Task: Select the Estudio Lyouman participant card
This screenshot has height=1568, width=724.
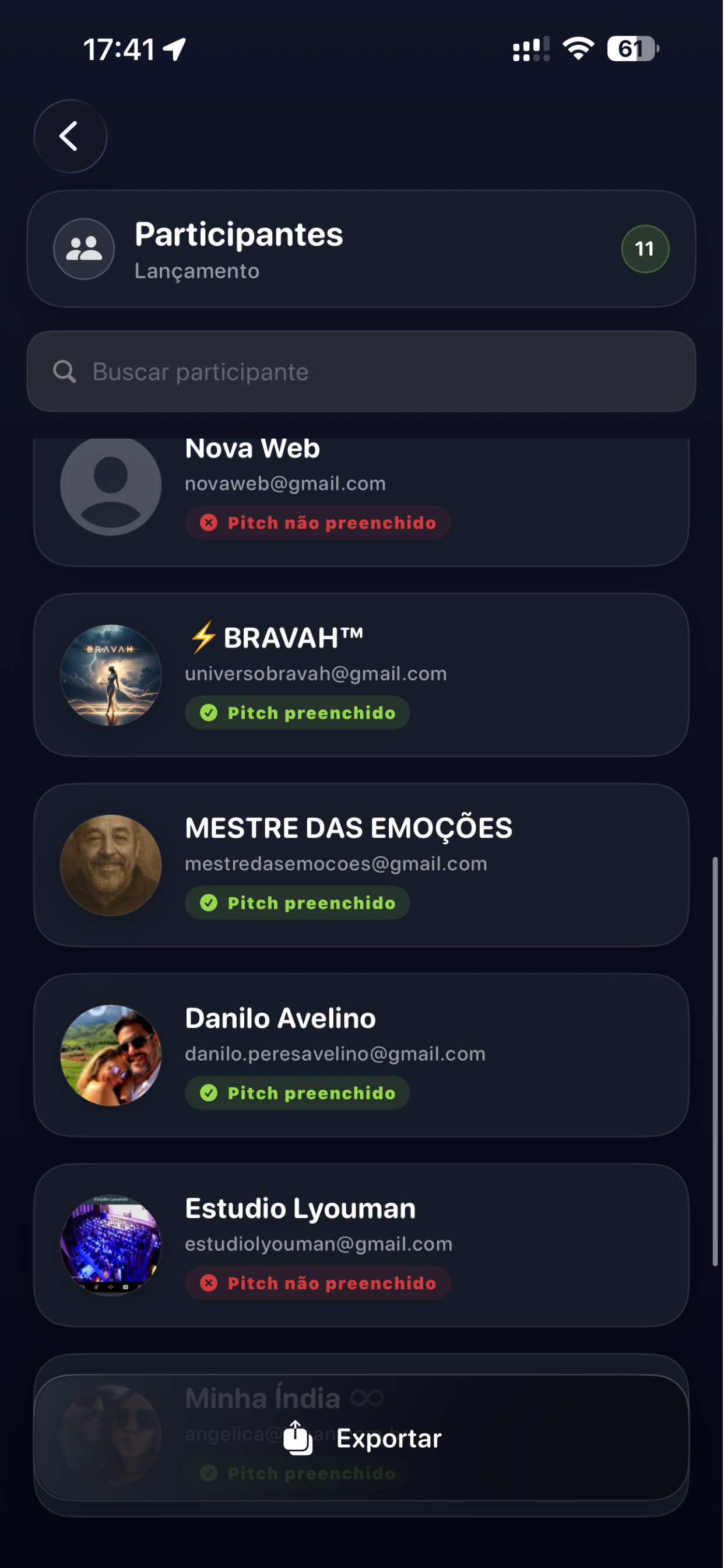Action: click(361, 1245)
